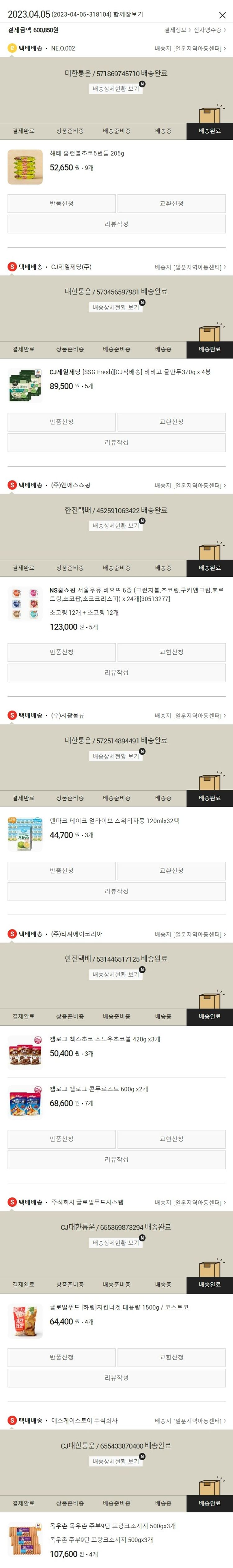Write review for 해태 홈런볼초코
Image resolution: width=233 pixels, height=1568 pixels.
click(x=116, y=224)
